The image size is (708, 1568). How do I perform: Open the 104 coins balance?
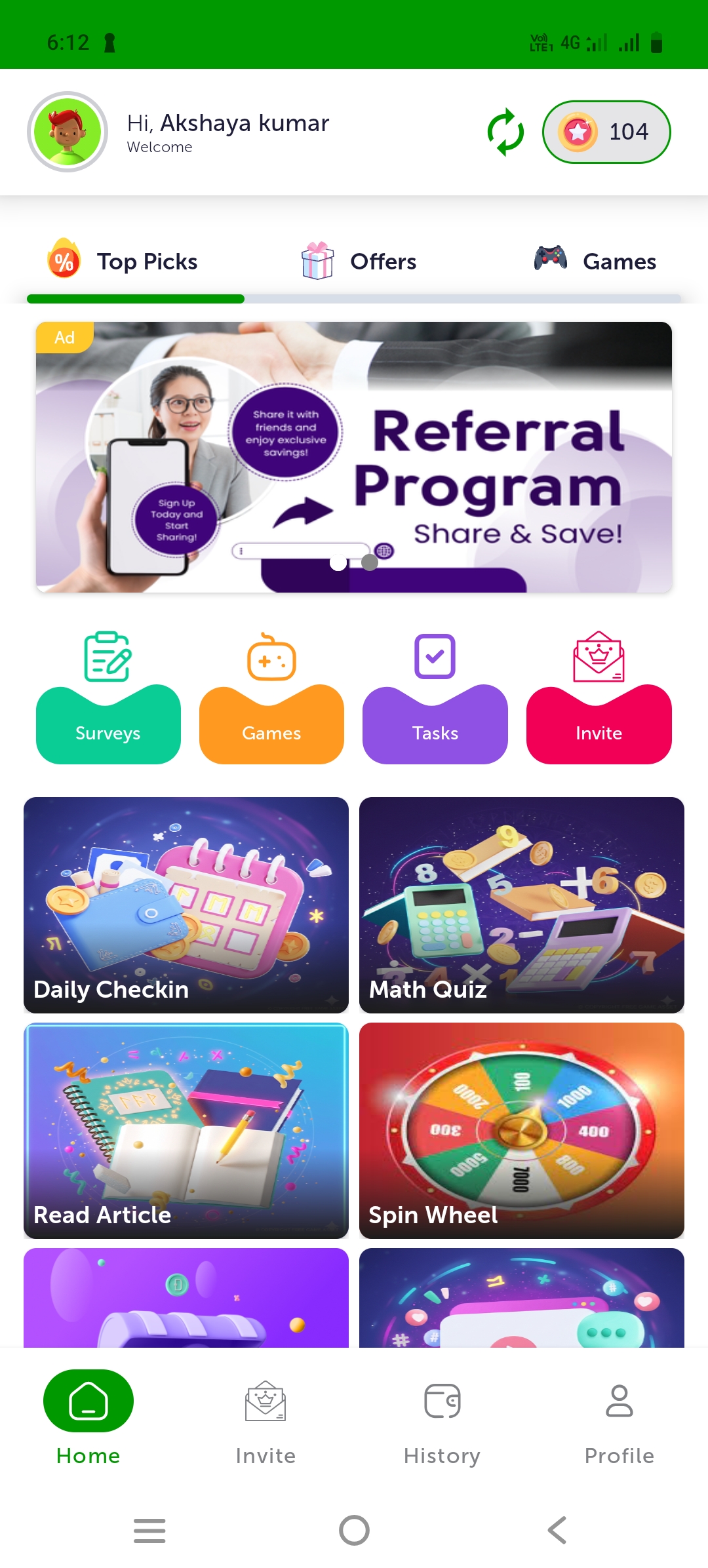point(606,132)
